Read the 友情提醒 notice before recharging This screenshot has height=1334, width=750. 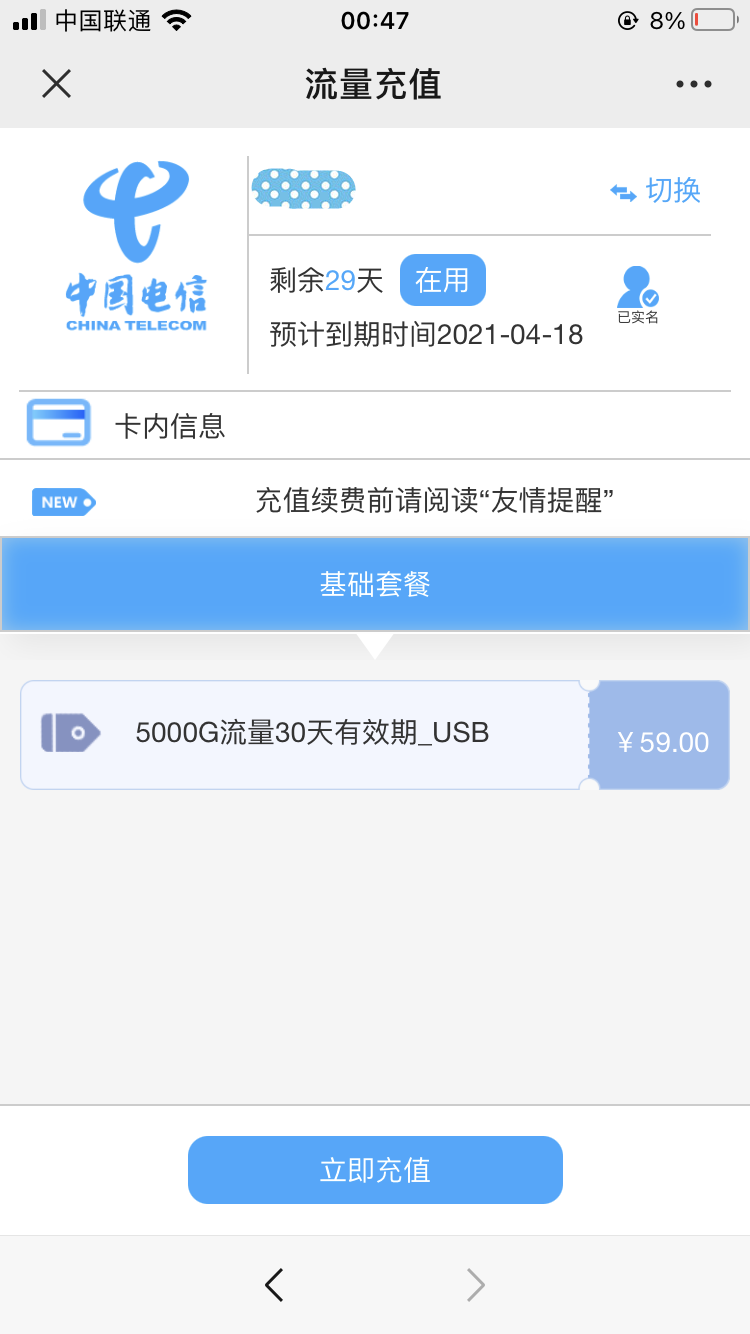[433, 501]
